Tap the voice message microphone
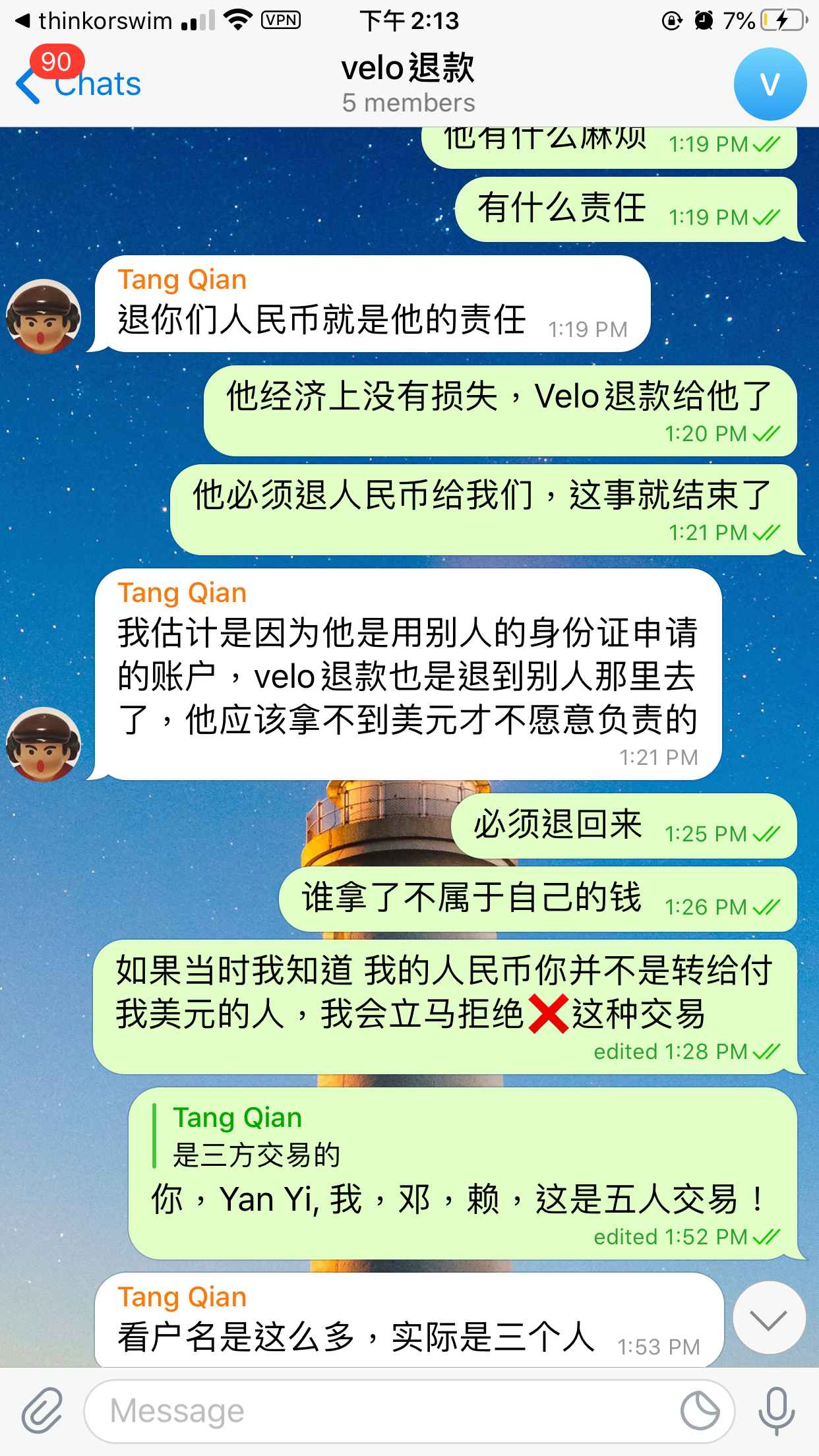 (776, 1410)
